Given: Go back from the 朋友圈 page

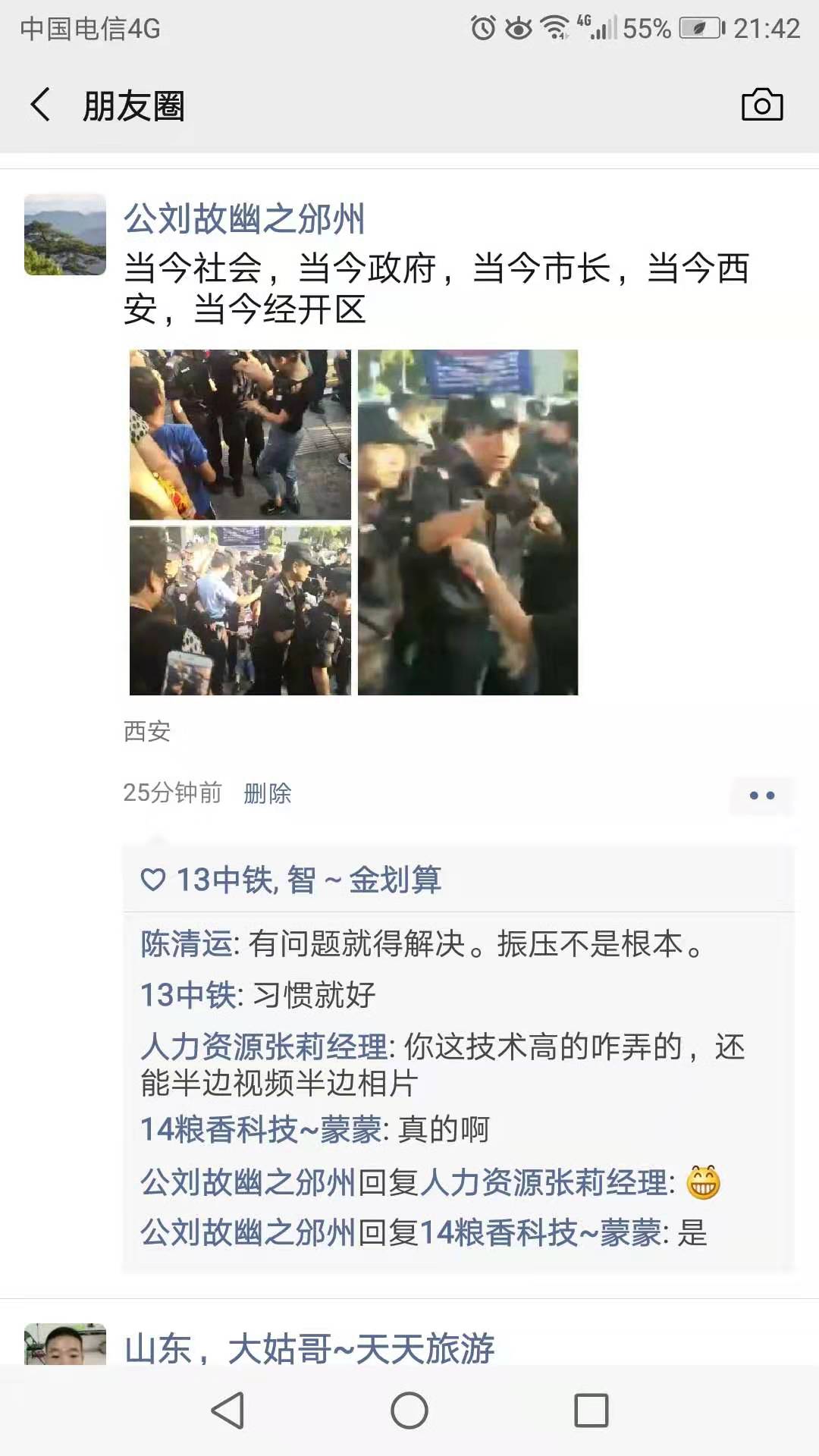Looking at the screenshot, I should click(41, 105).
